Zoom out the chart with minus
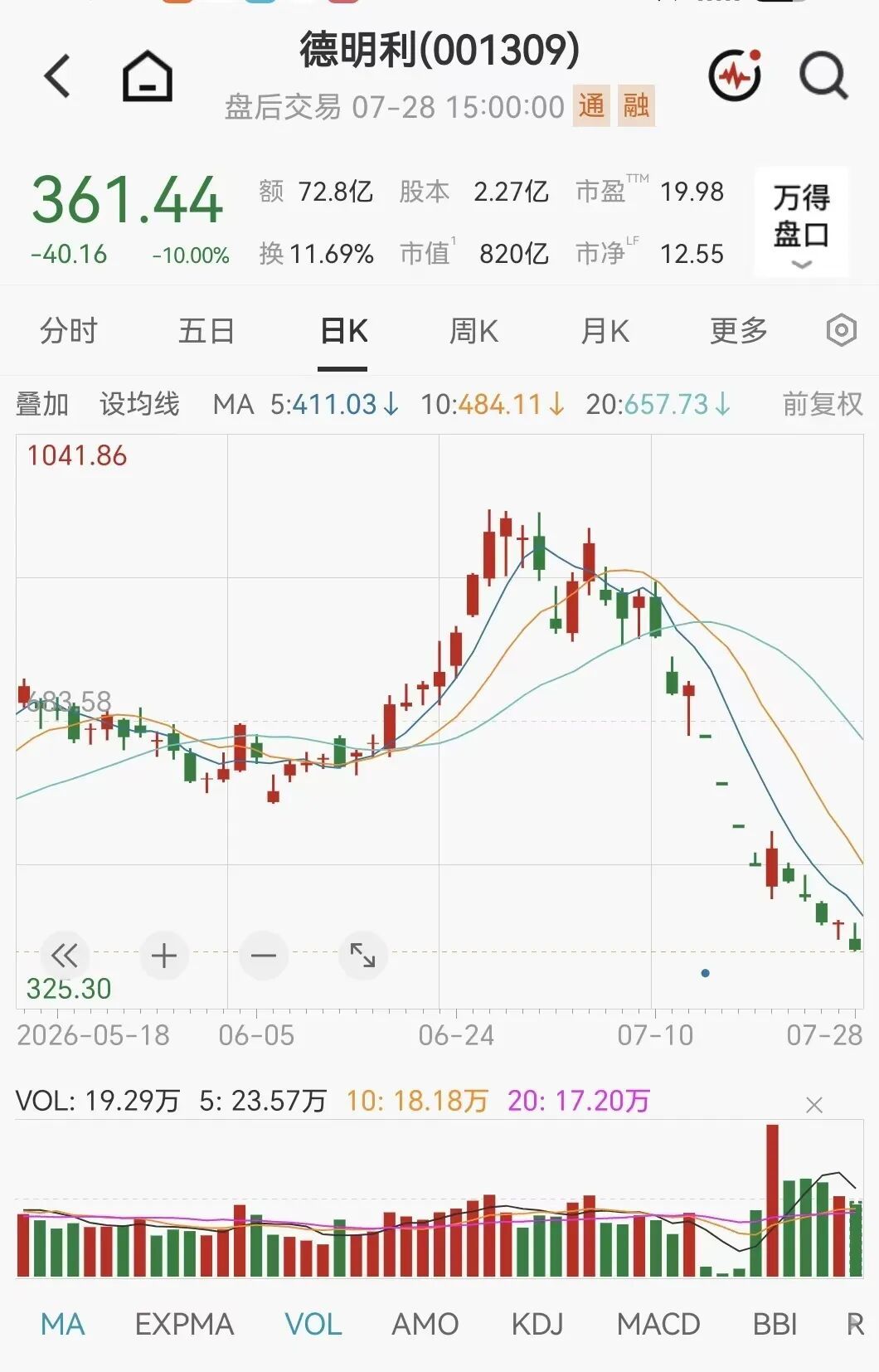The height and width of the screenshot is (1372, 879). click(x=264, y=956)
